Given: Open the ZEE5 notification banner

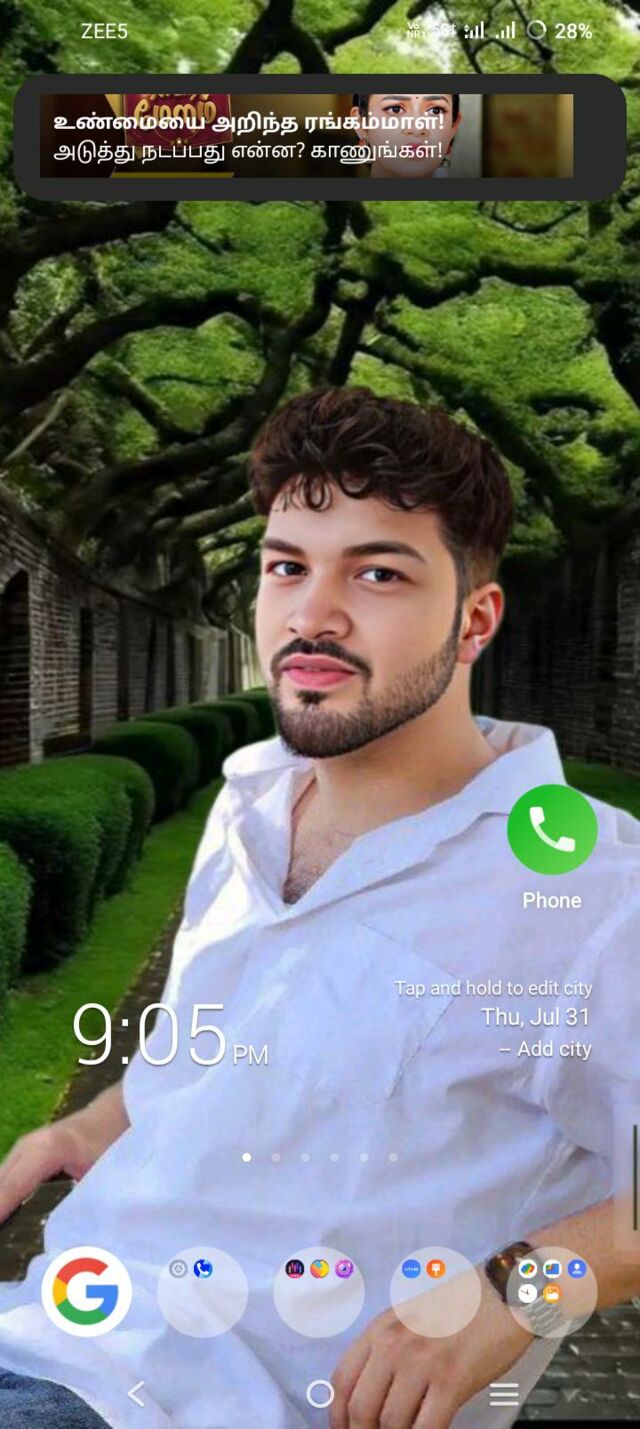Looking at the screenshot, I should tap(320, 136).
